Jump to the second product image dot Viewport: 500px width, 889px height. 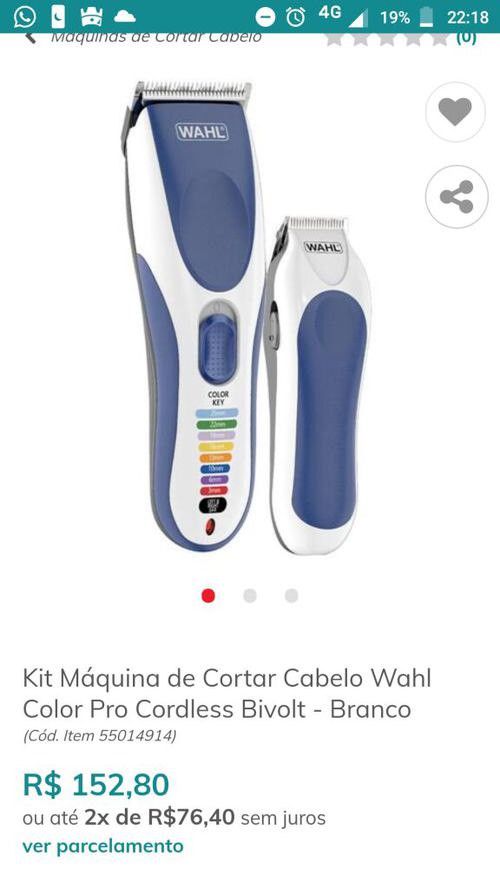pos(250,596)
